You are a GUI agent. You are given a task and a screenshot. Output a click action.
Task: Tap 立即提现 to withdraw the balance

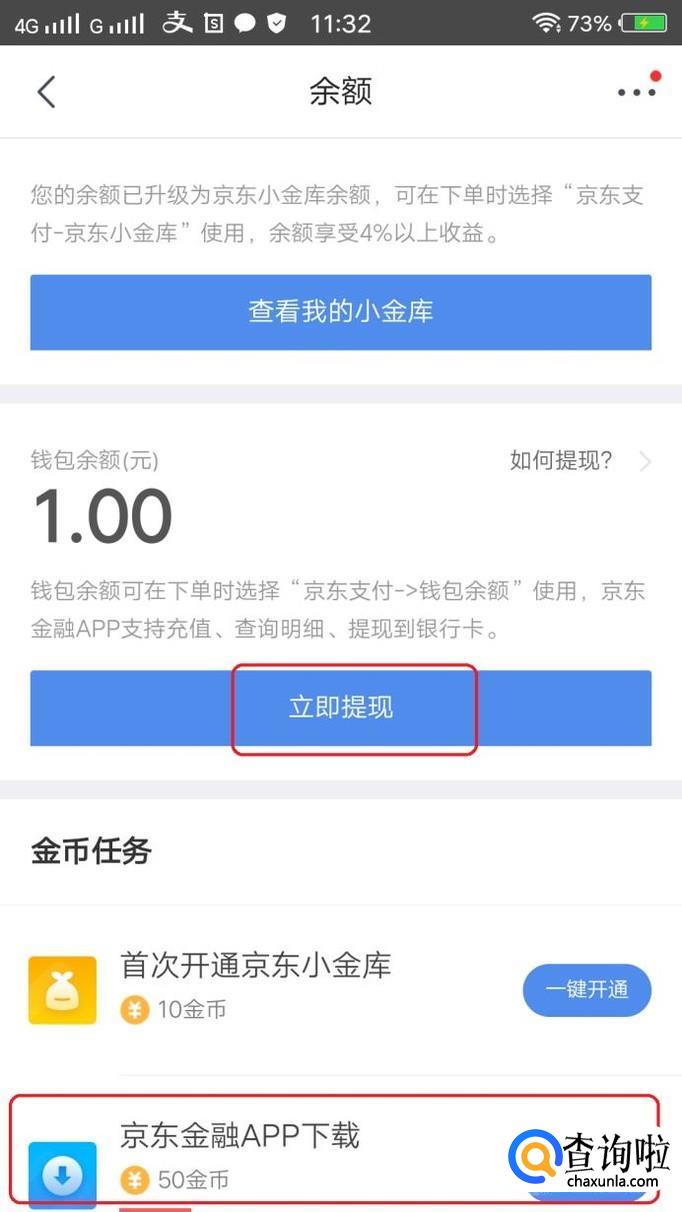pyautogui.click(x=341, y=708)
